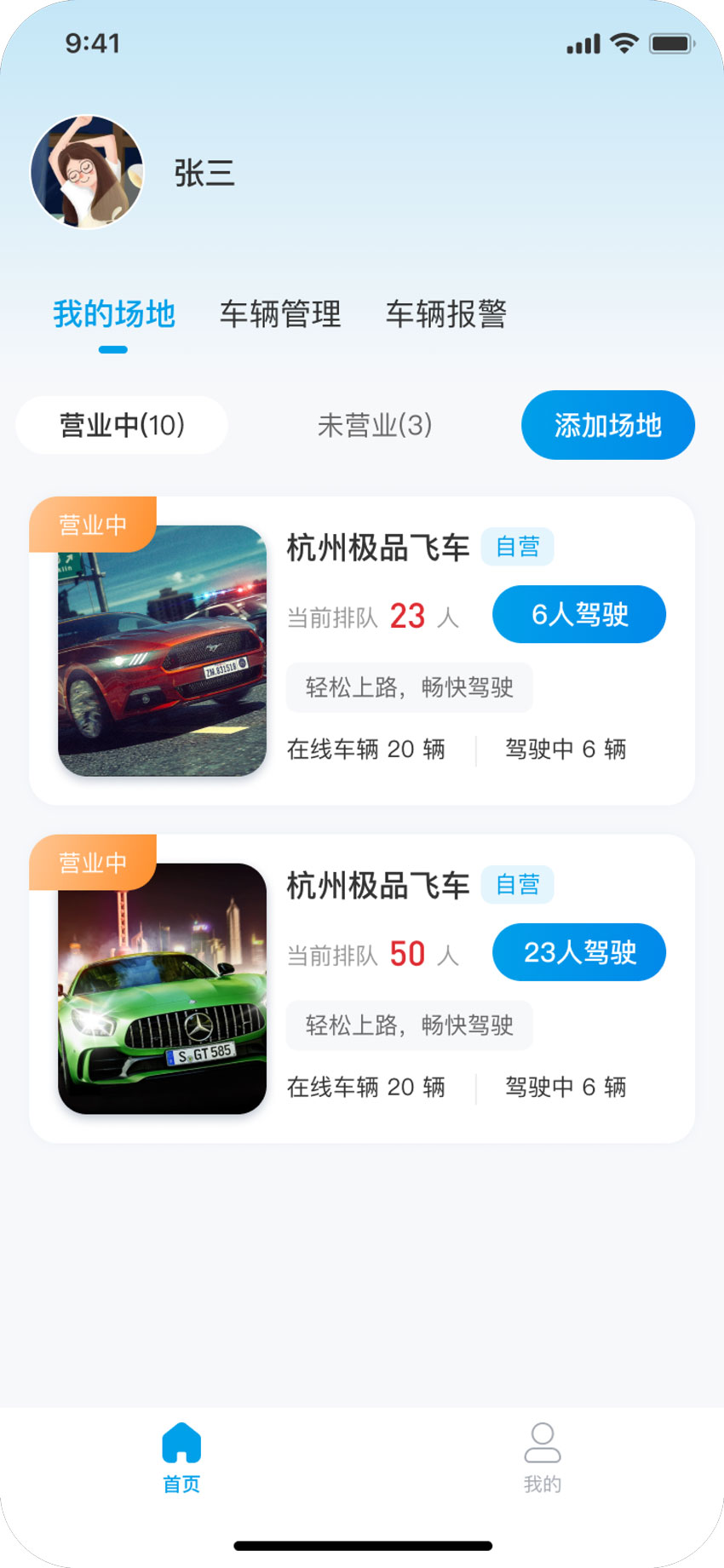Switch to the 车辆管理 tab
724x1568 pixels.
(x=280, y=314)
